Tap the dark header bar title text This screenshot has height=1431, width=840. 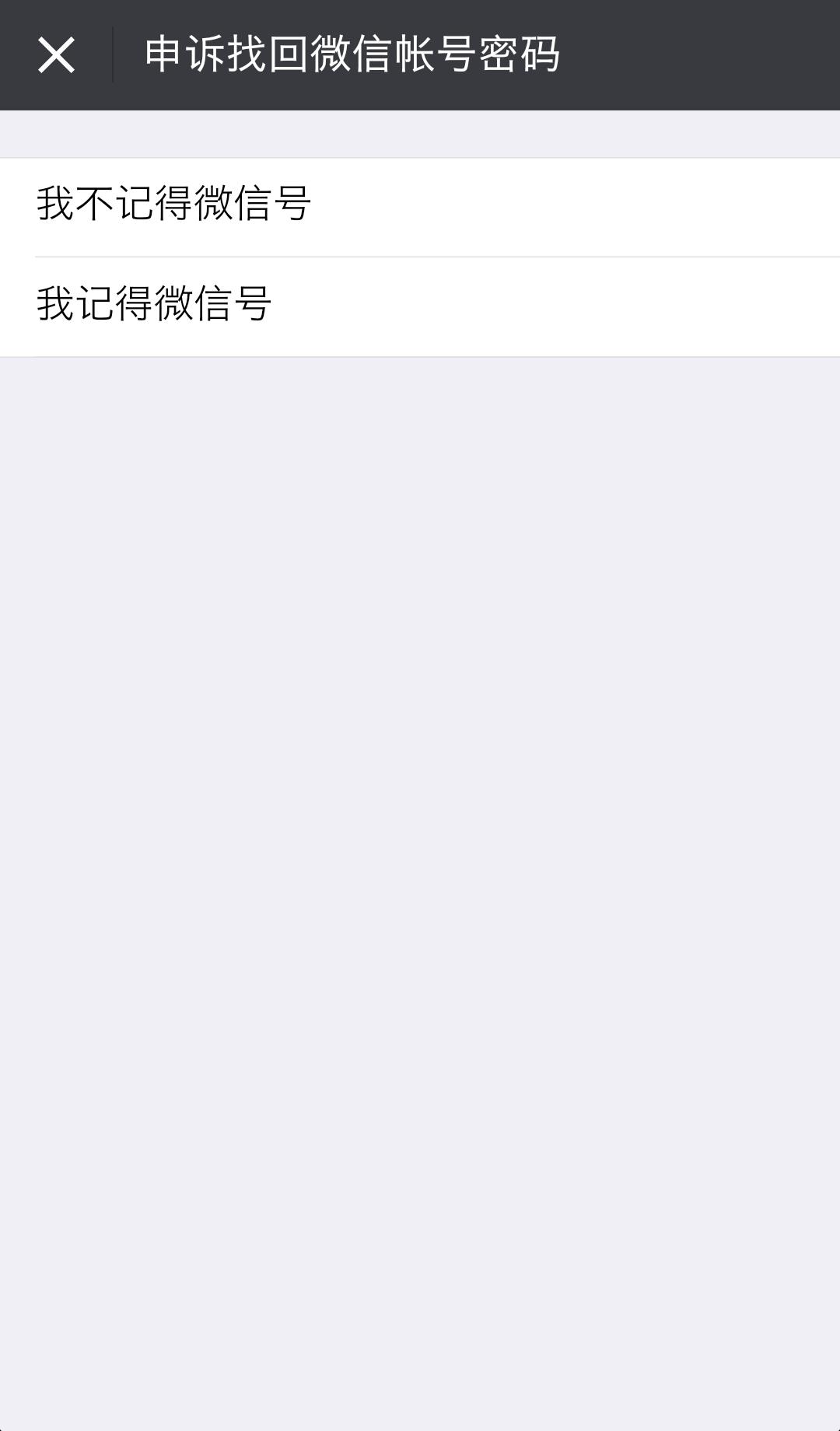point(354,54)
